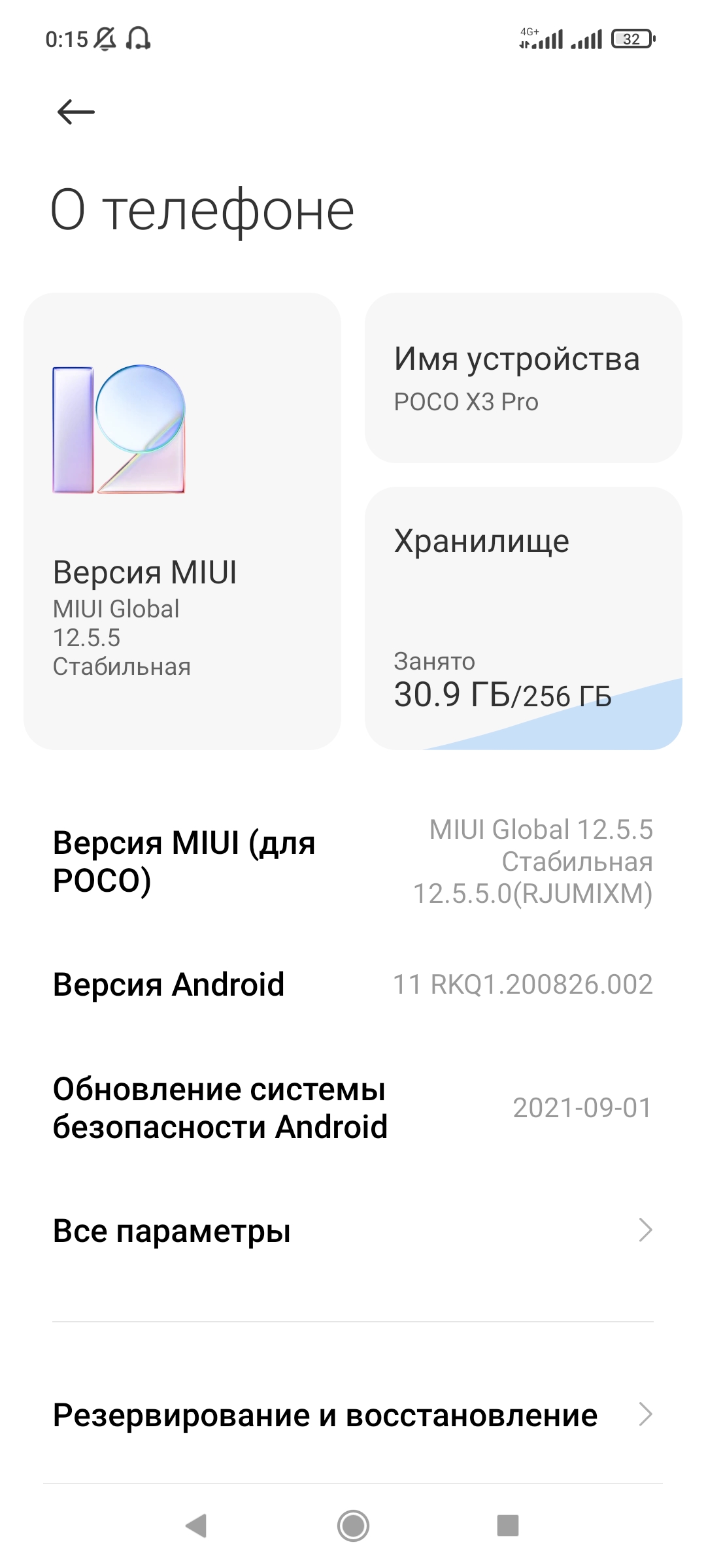
Task: Open Все параметры
Action: point(353,1231)
